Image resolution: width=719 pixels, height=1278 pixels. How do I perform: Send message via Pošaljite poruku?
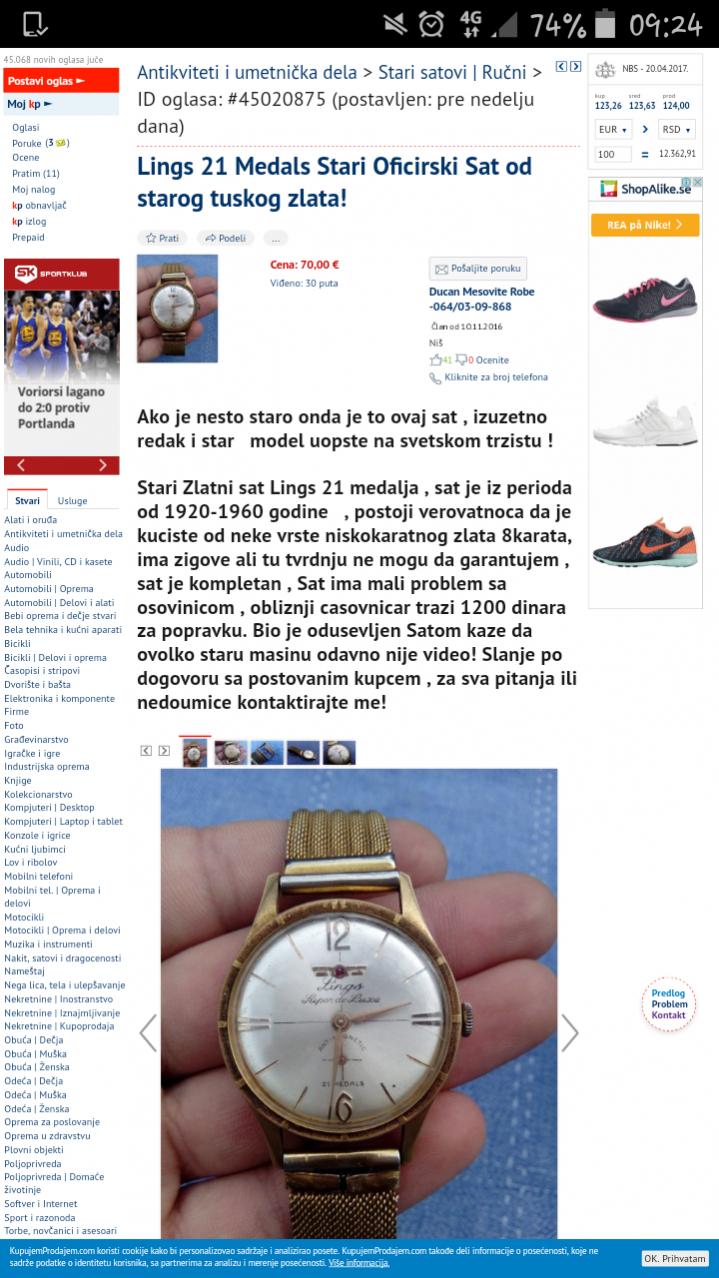coord(478,269)
